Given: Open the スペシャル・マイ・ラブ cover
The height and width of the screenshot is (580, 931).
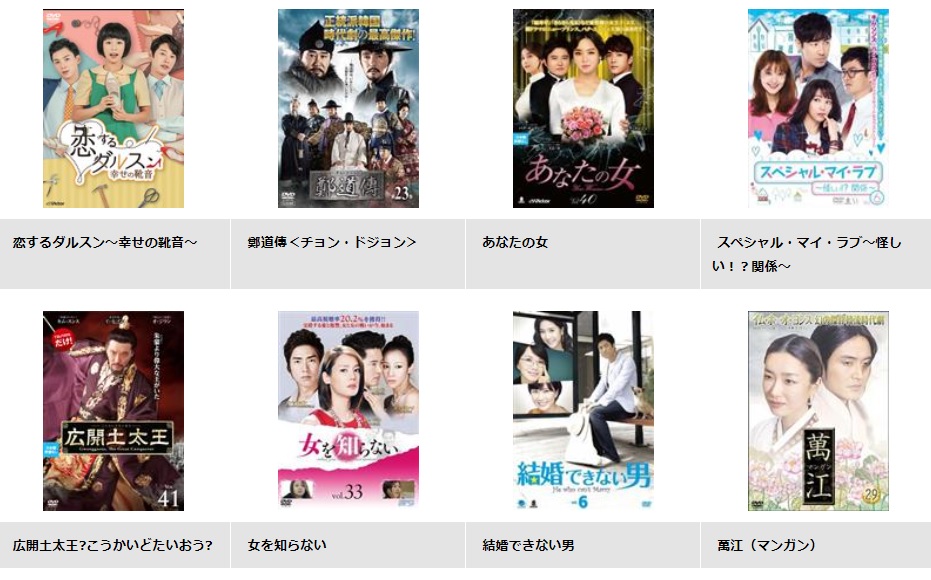Looking at the screenshot, I should pos(818,108).
